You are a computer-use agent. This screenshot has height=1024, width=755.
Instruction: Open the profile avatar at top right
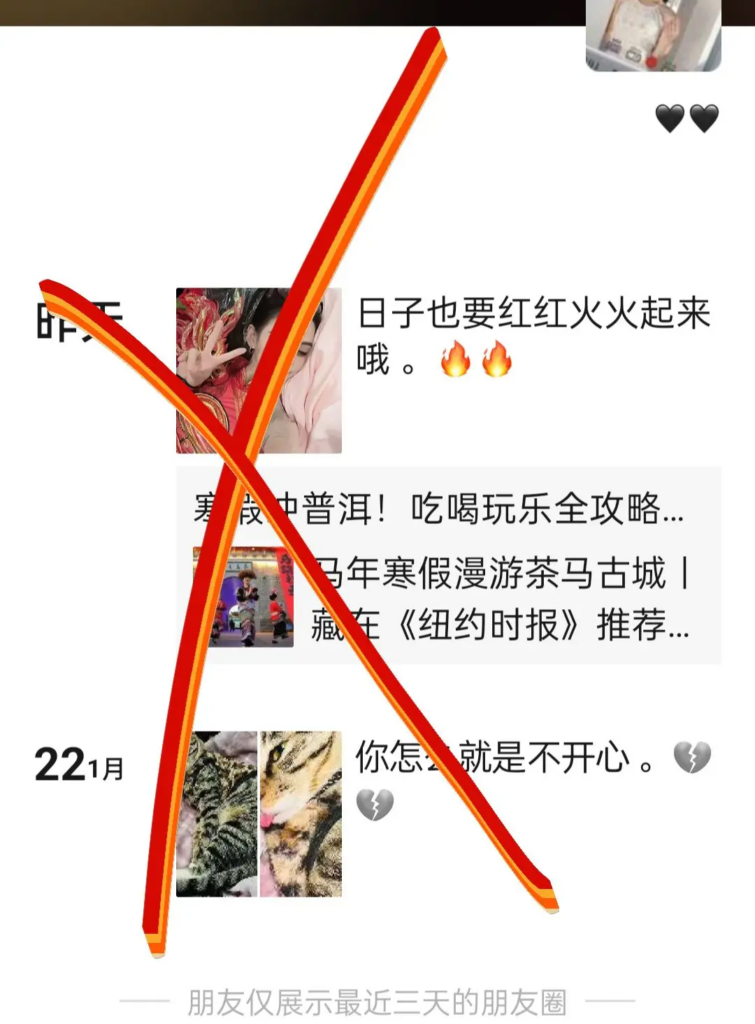click(653, 33)
